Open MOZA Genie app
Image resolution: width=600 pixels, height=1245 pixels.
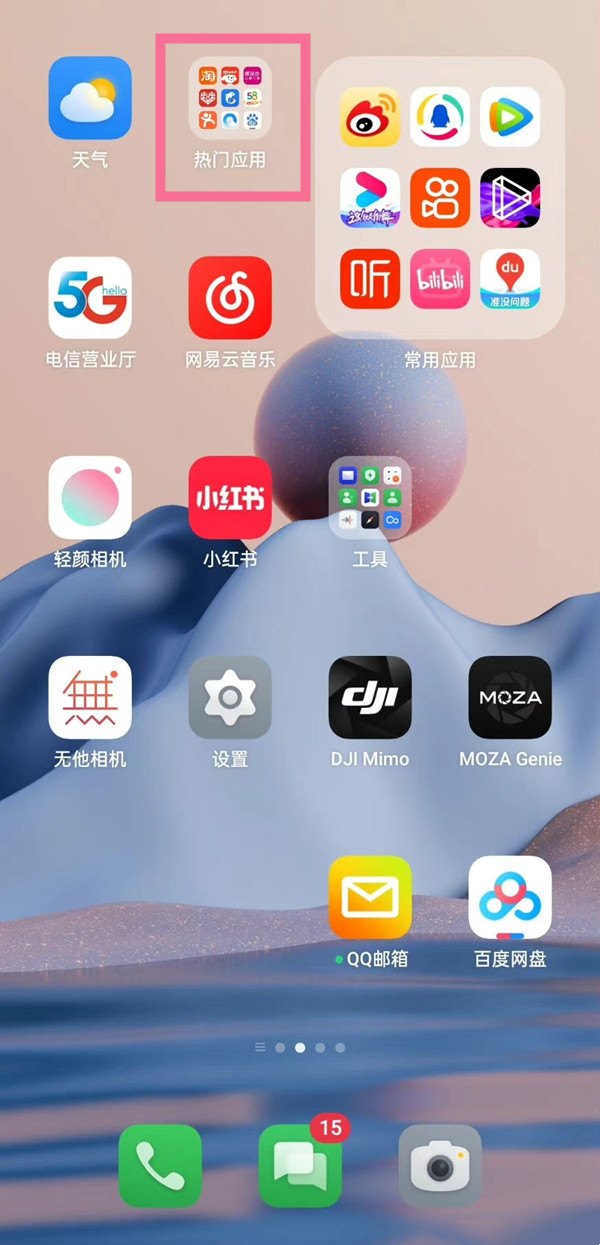[510, 698]
